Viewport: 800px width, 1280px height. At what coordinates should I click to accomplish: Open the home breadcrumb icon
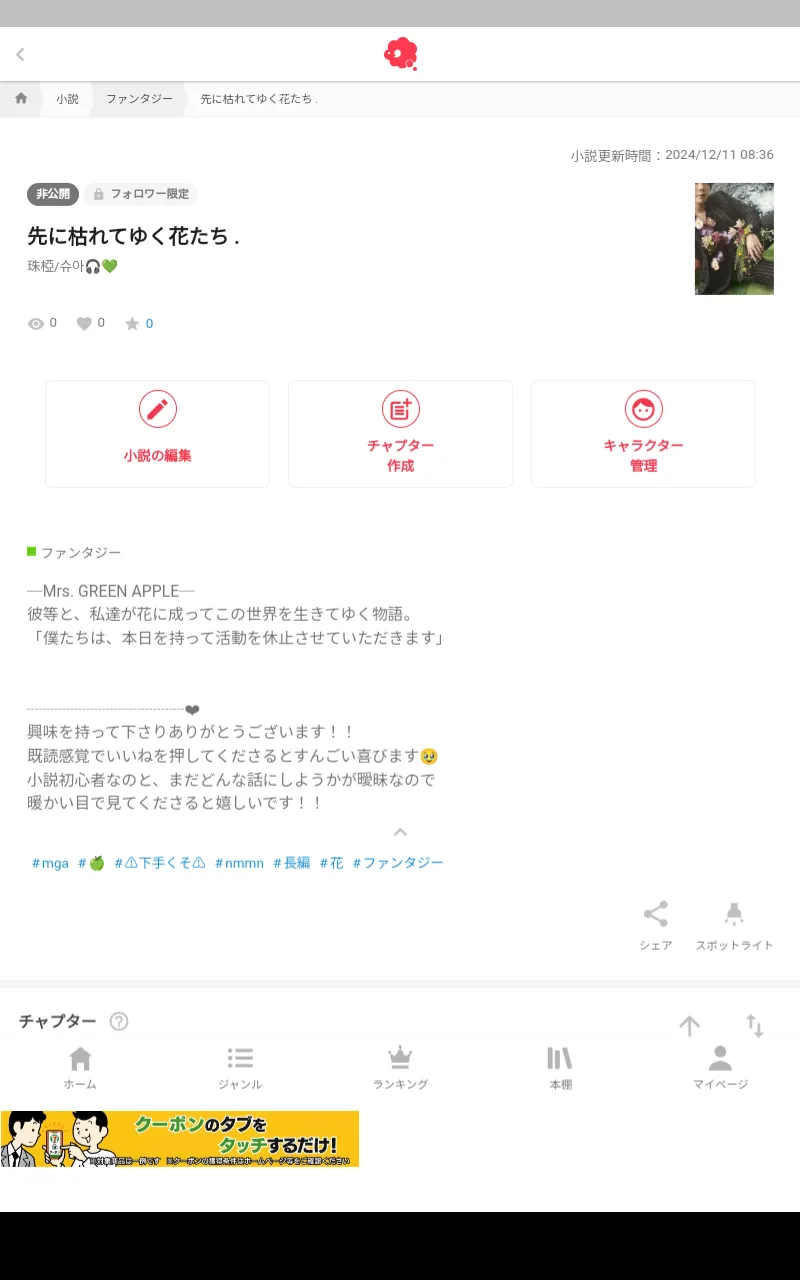pos(21,99)
